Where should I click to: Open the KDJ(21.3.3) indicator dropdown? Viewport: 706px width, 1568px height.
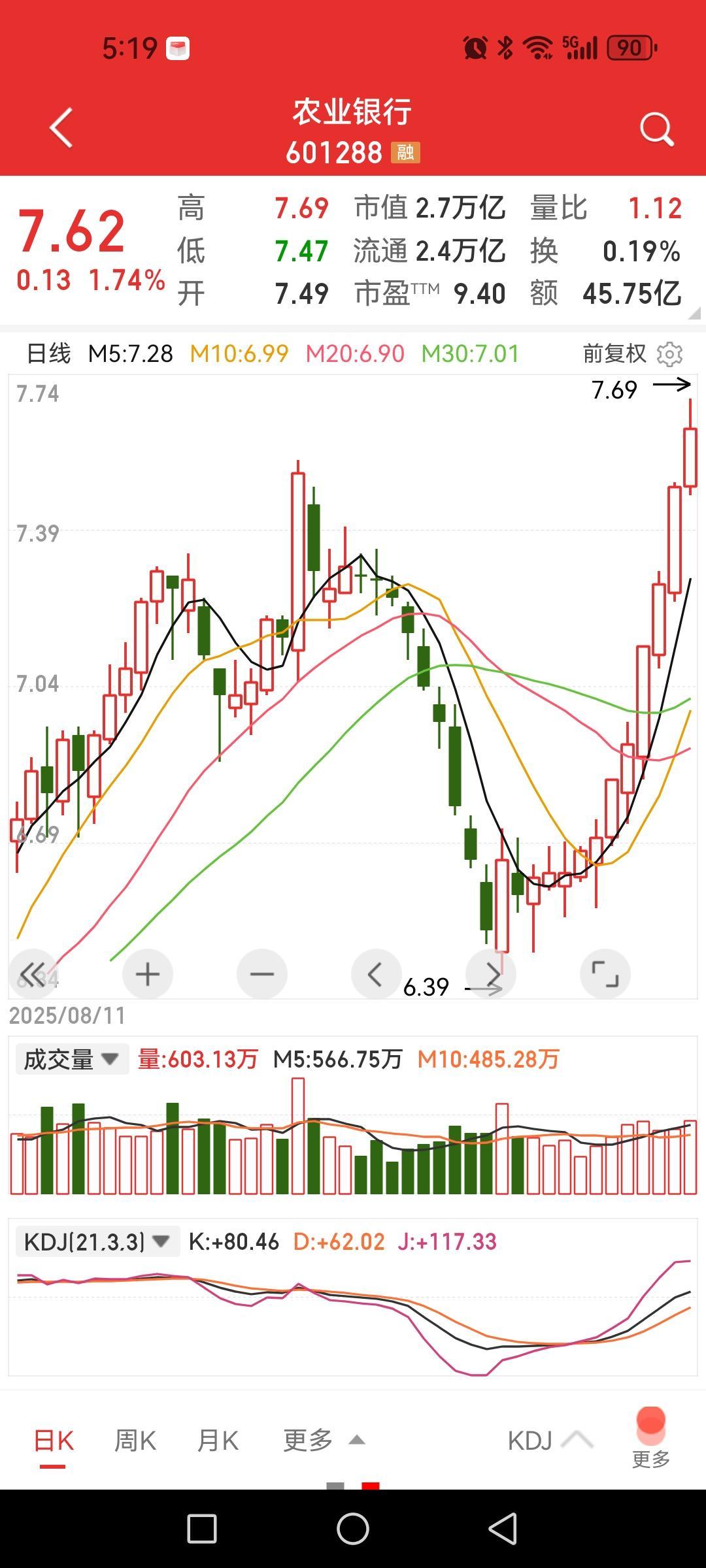point(97,1242)
